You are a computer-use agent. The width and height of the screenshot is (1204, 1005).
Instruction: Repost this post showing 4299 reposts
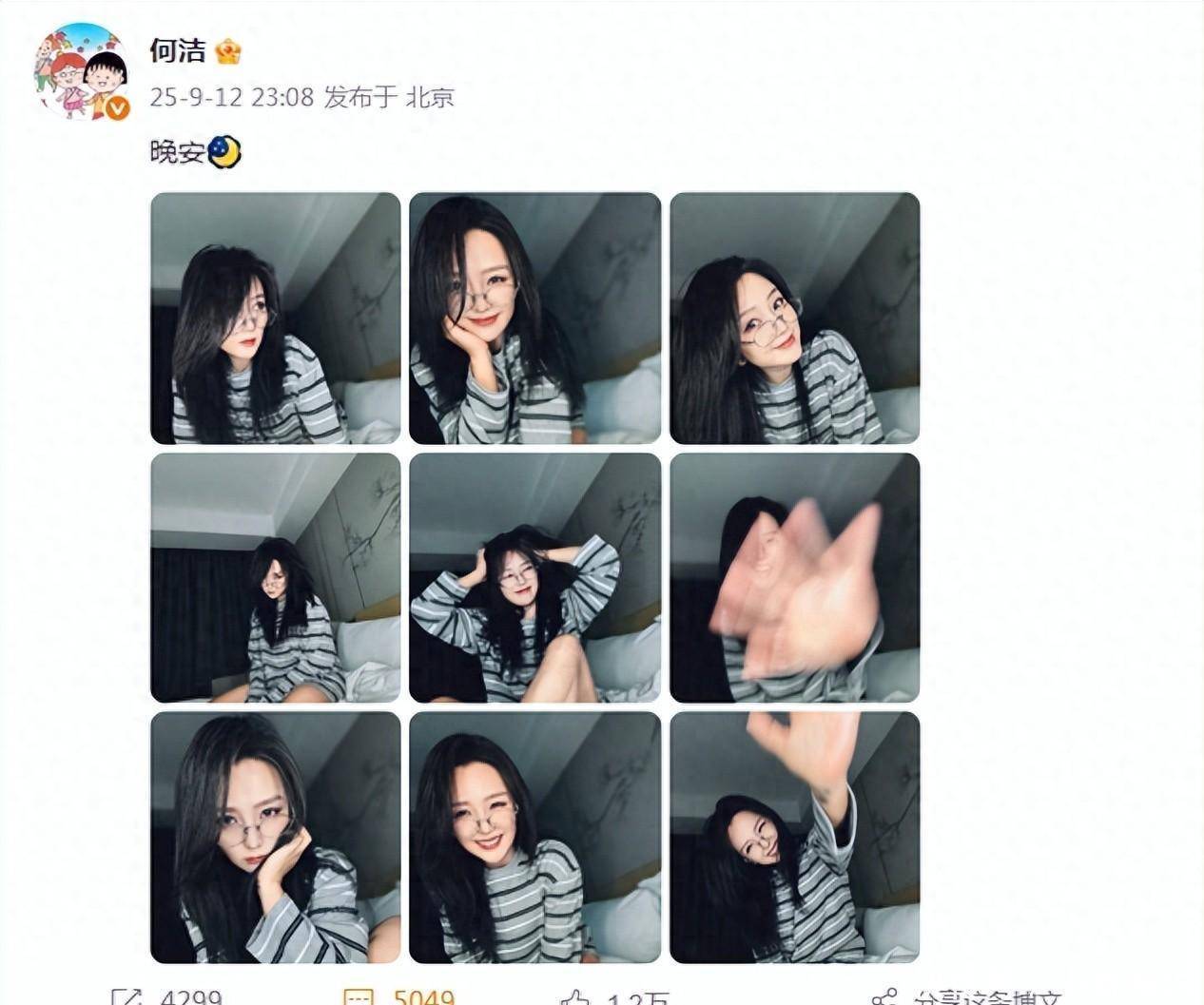coord(167,996)
